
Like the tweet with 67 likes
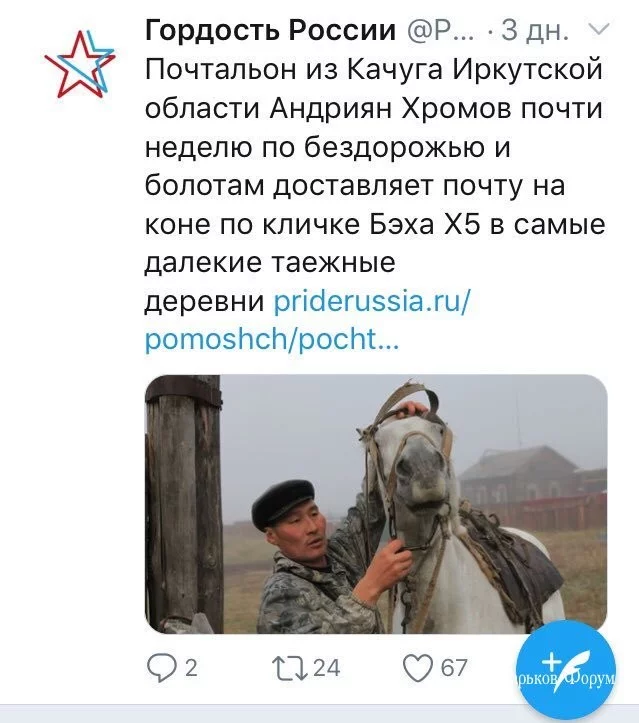[x=419, y=667]
